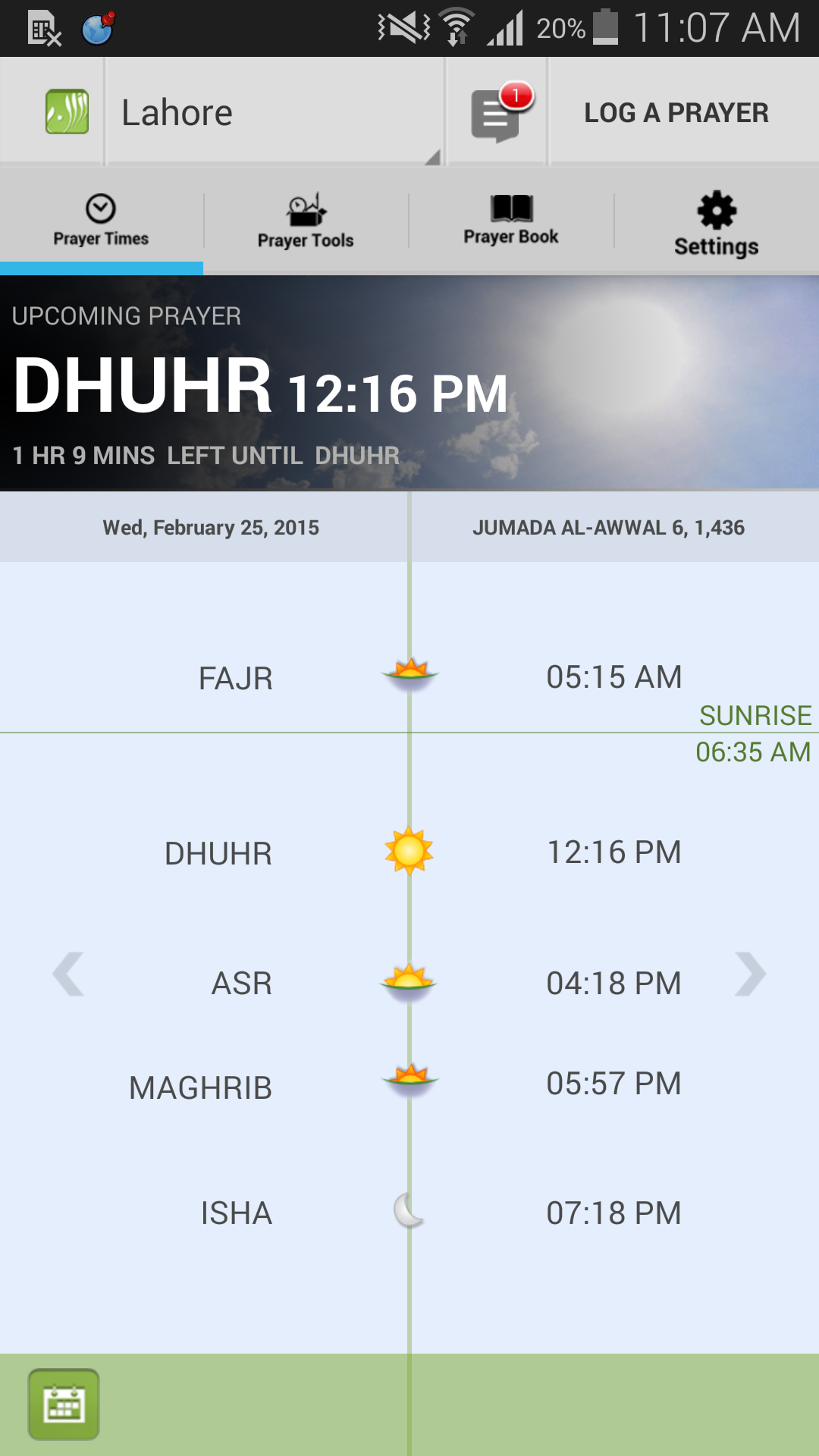Open the Prayer Book tab

click(x=511, y=221)
